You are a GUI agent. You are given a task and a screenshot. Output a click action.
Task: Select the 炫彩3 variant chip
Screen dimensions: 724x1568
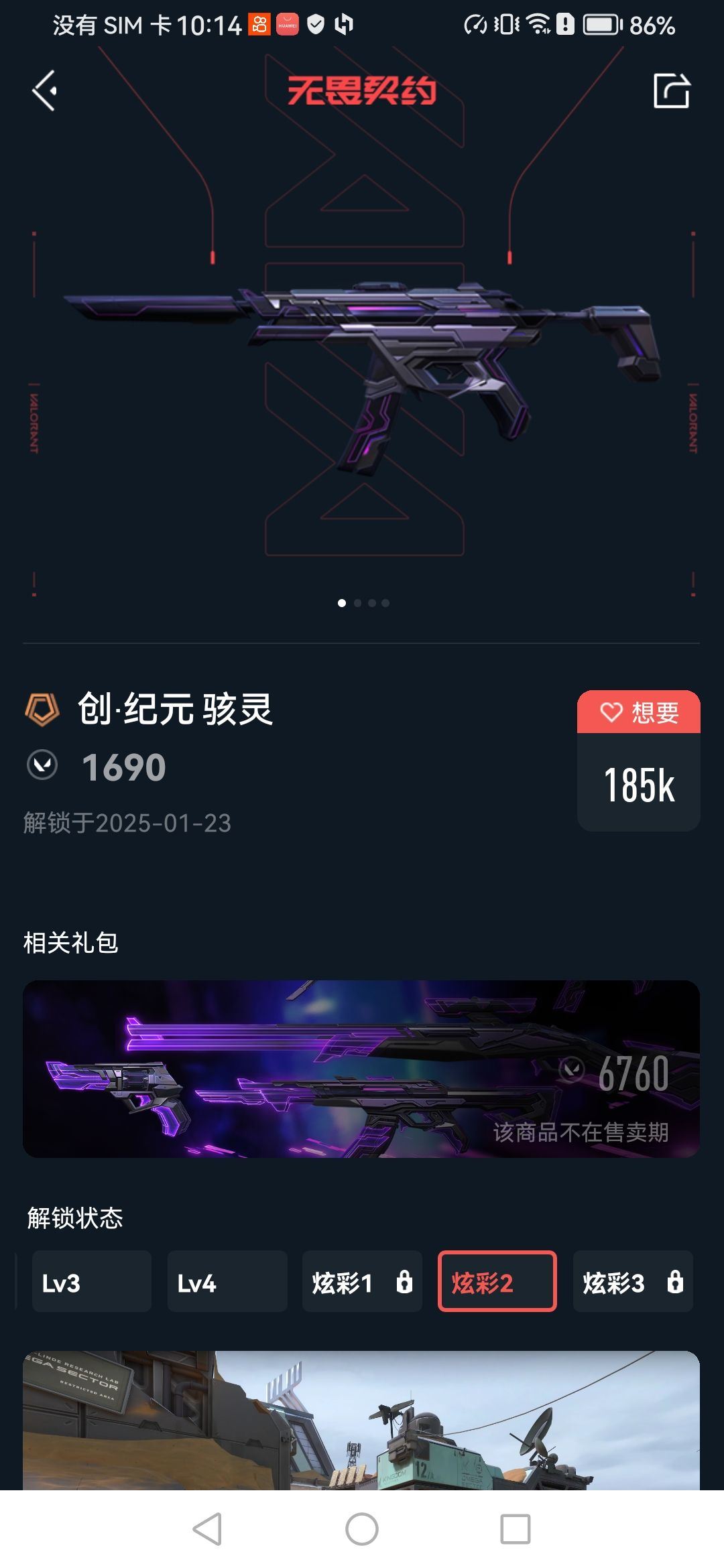click(x=633, y=1282)
